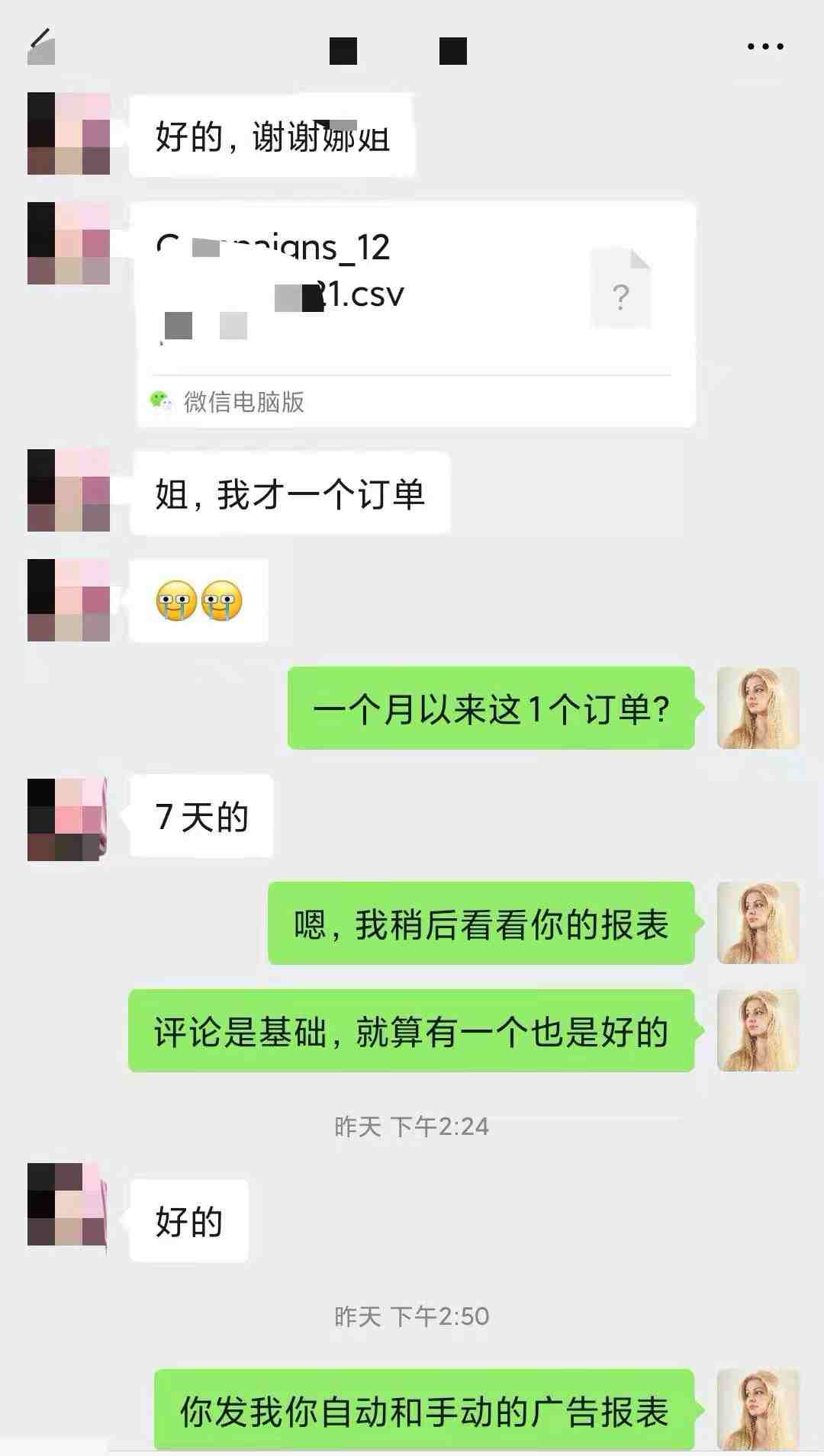Tap own avatar beside 评论是基础 message

click(x=758, y=1030)
